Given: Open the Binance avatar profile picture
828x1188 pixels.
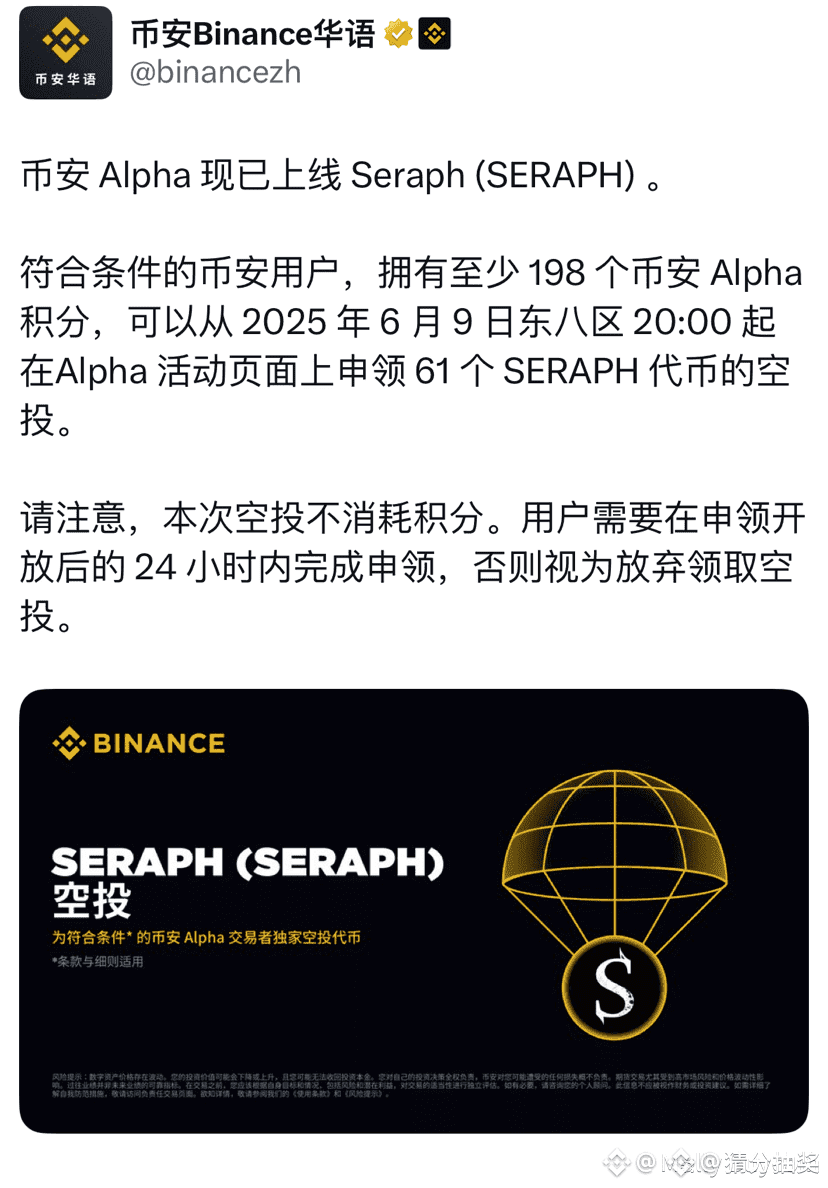Looking at the screenshot, I should coord(65,52).
